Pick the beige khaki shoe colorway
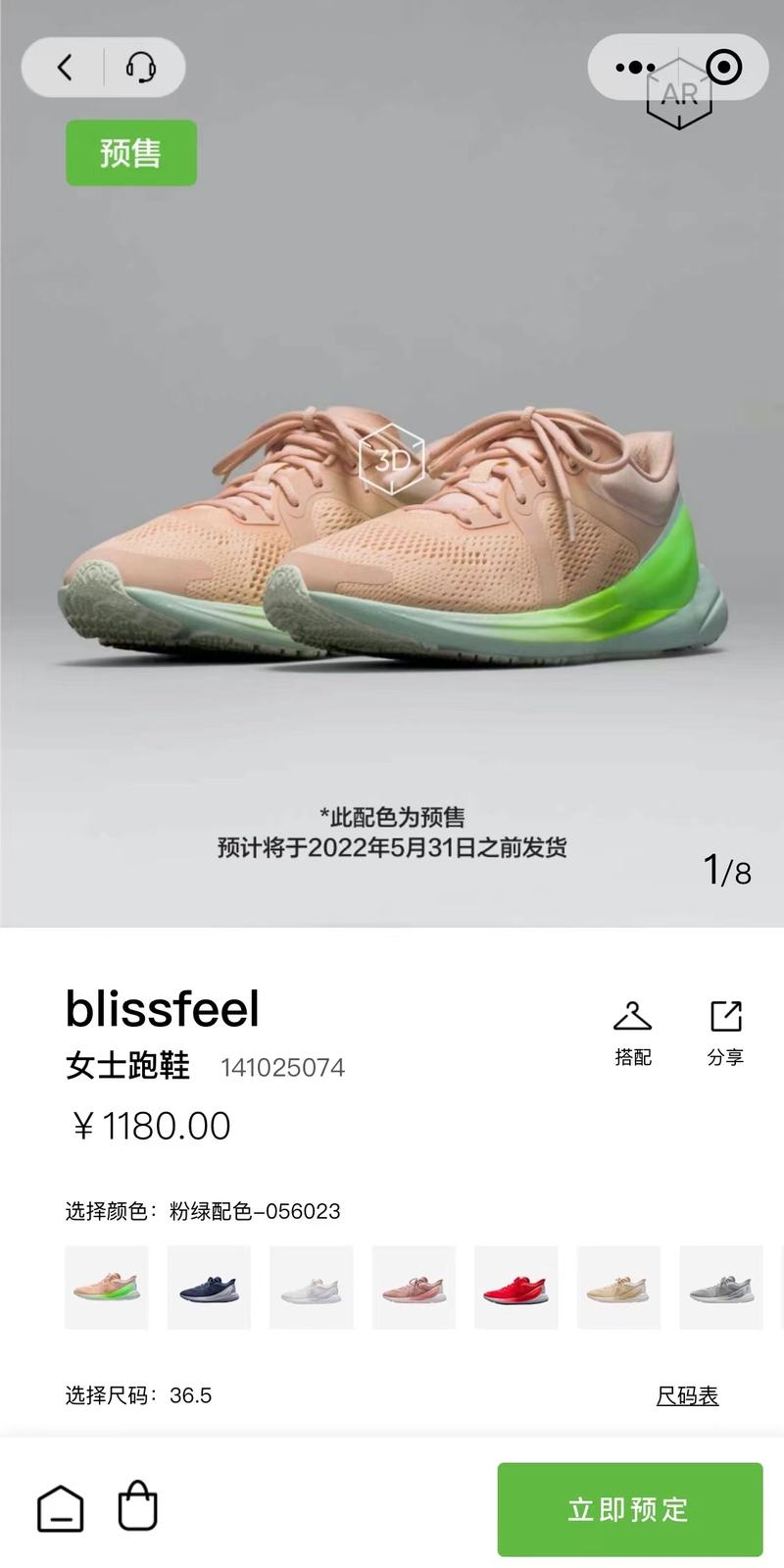This screenshot has width=784, height=1568. tap(619, 1287)
